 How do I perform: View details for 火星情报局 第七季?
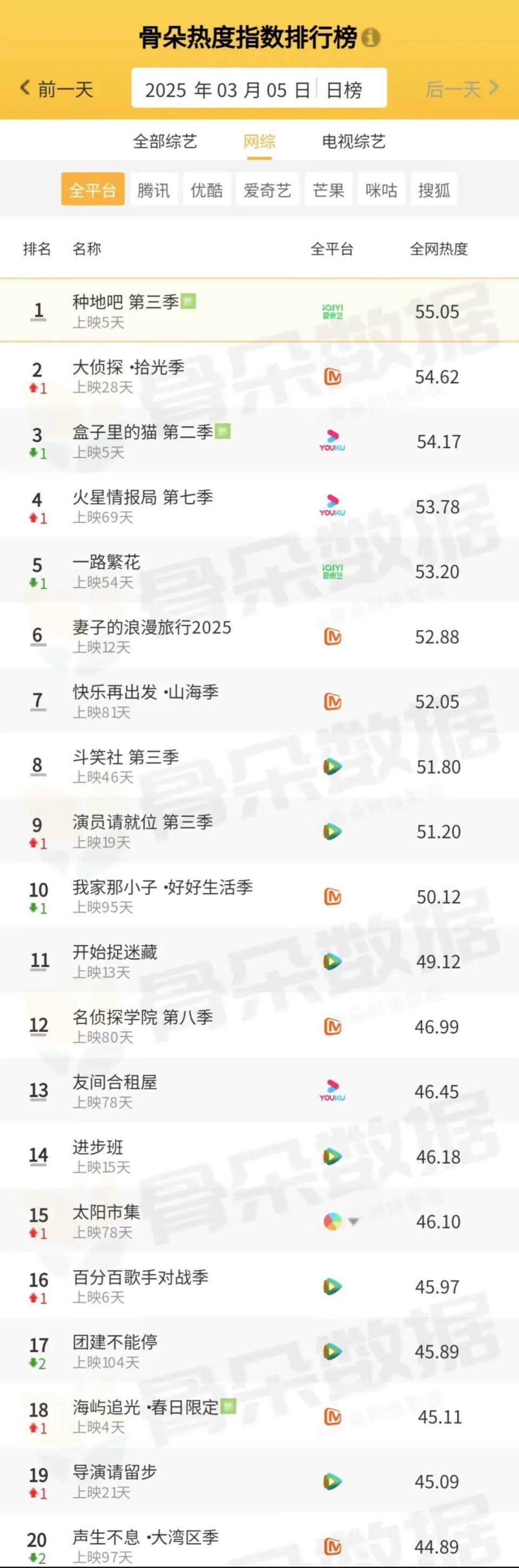(x=259, y=506)
